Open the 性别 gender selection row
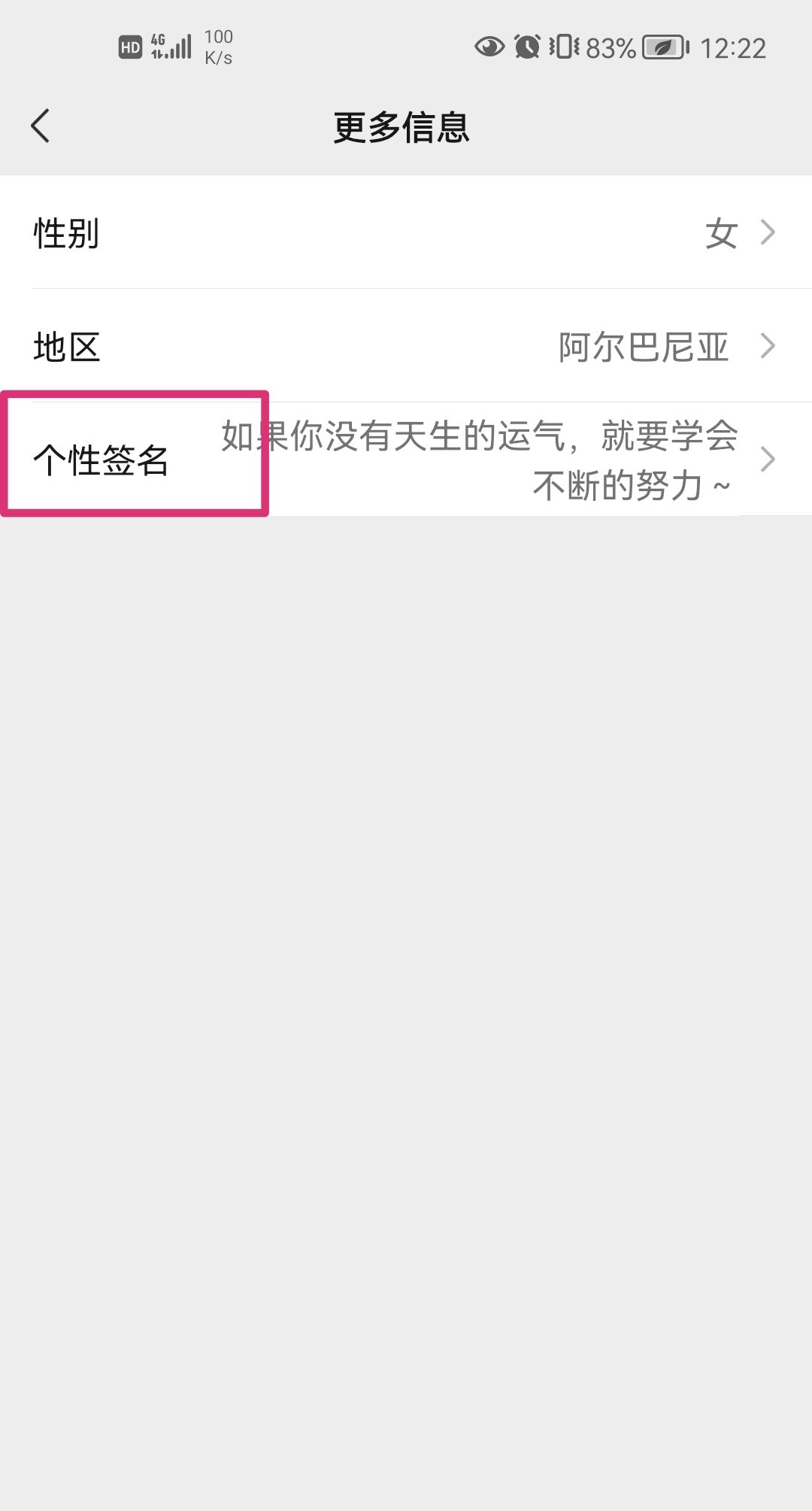812x1511 pixels. (x=406, y=234)
